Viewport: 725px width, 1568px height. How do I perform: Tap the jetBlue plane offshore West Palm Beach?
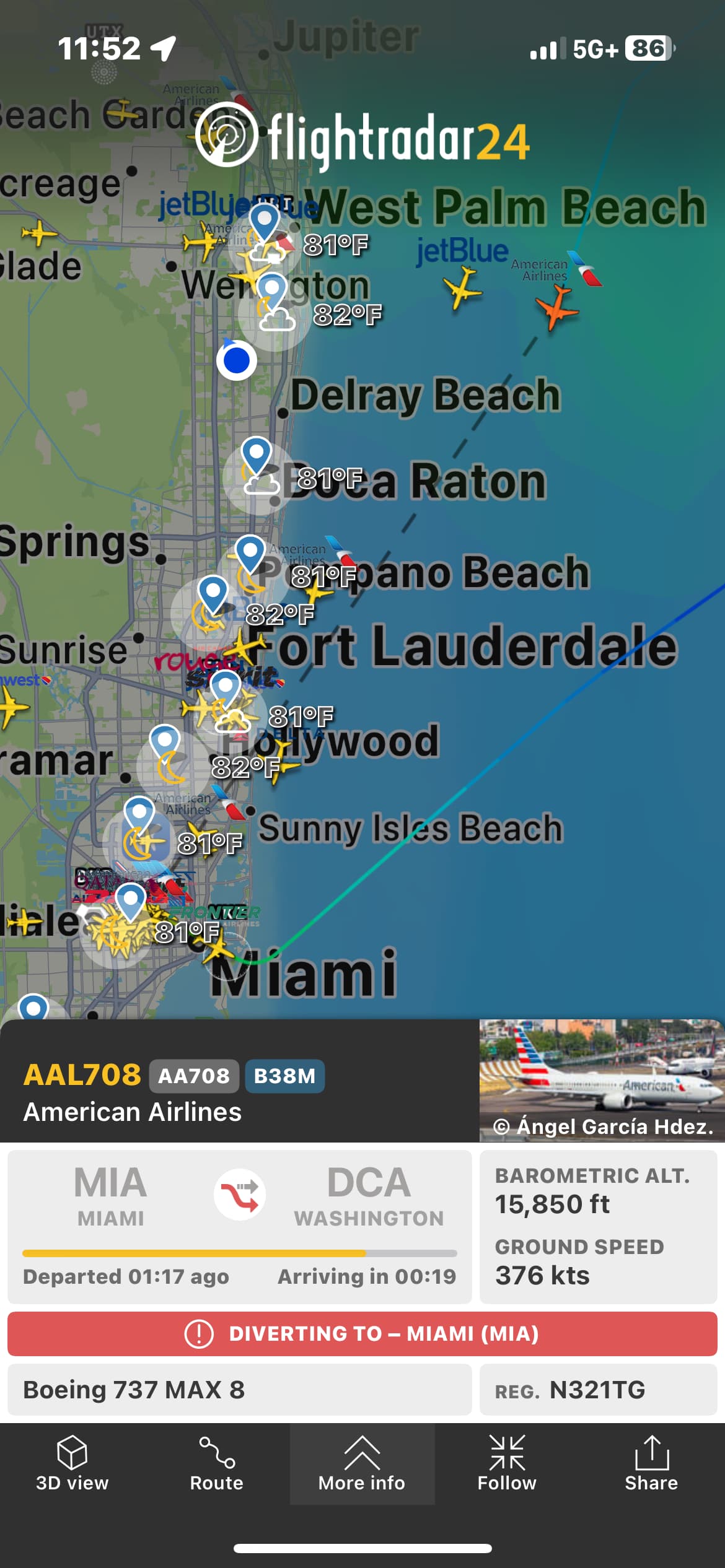coord(462,287)
